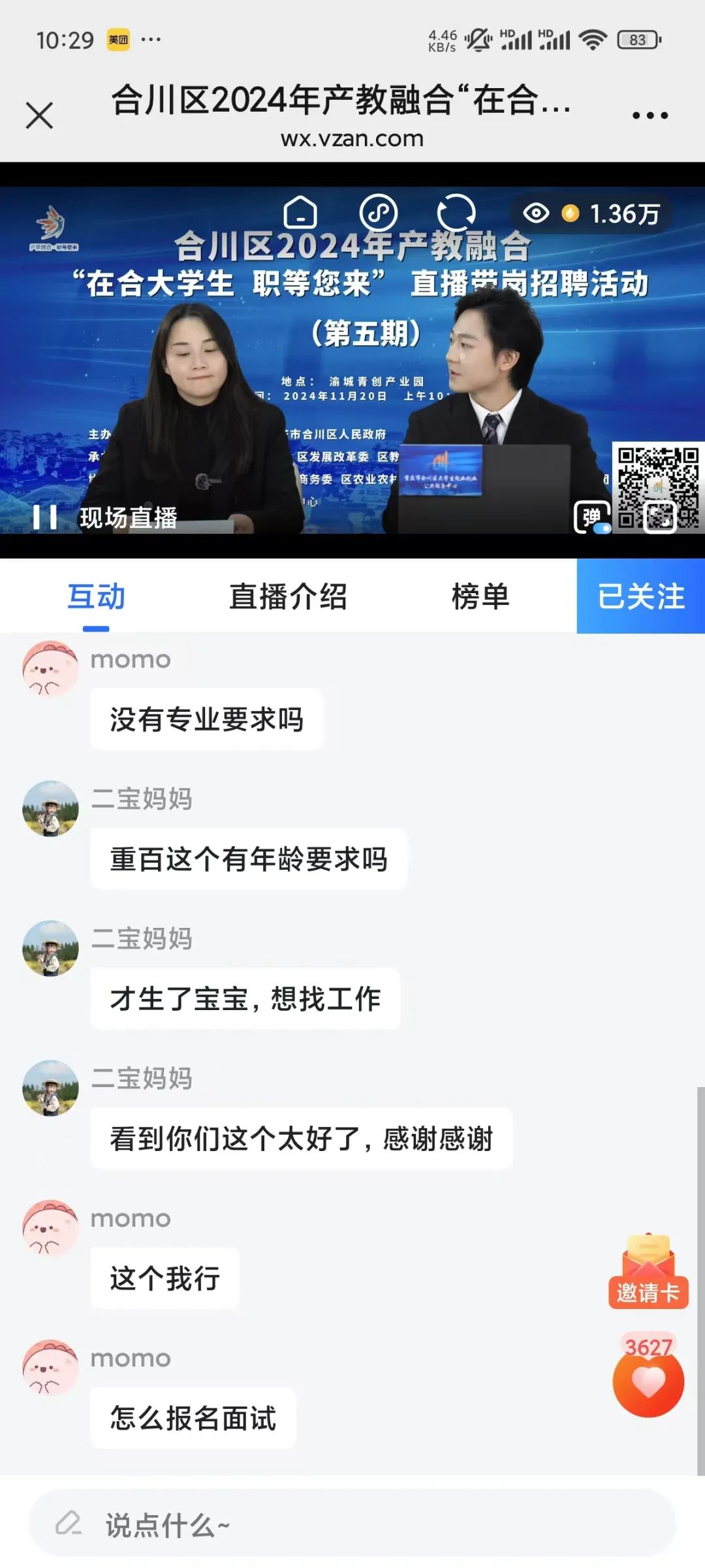The height and width of the screenshot is (1568, 705).
Task: Copy the stream link icon
Action: (x=379, y=213)
